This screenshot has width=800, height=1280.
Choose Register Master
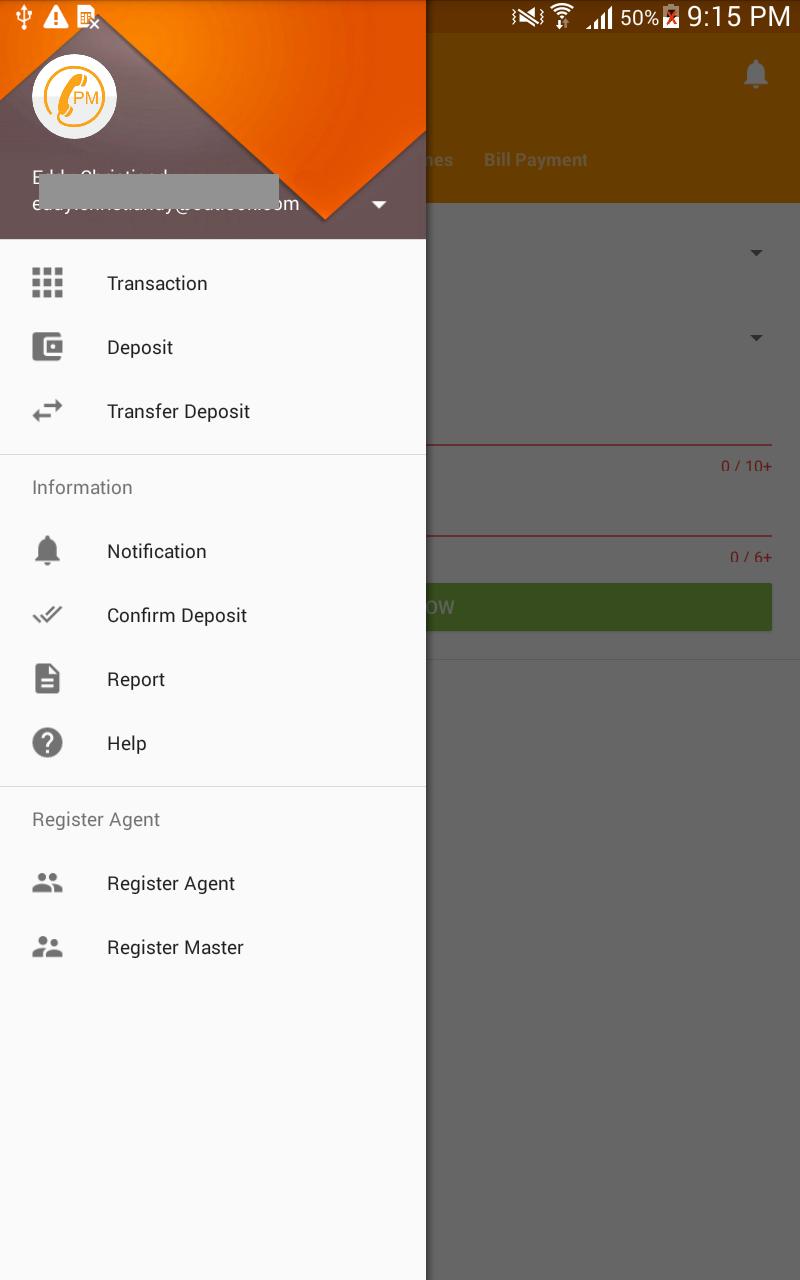point(175,948)
